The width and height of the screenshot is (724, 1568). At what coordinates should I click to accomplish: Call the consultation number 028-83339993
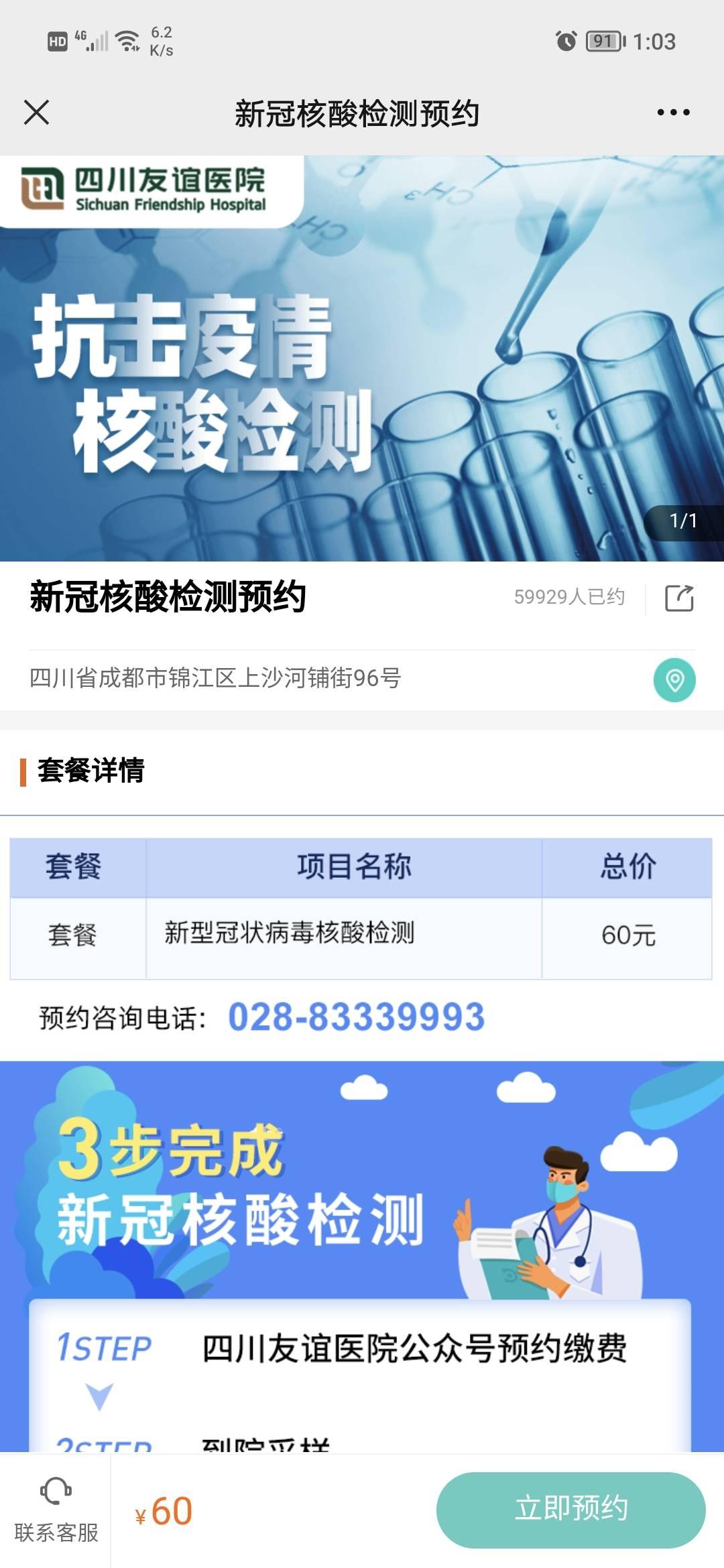(356, 1017)
